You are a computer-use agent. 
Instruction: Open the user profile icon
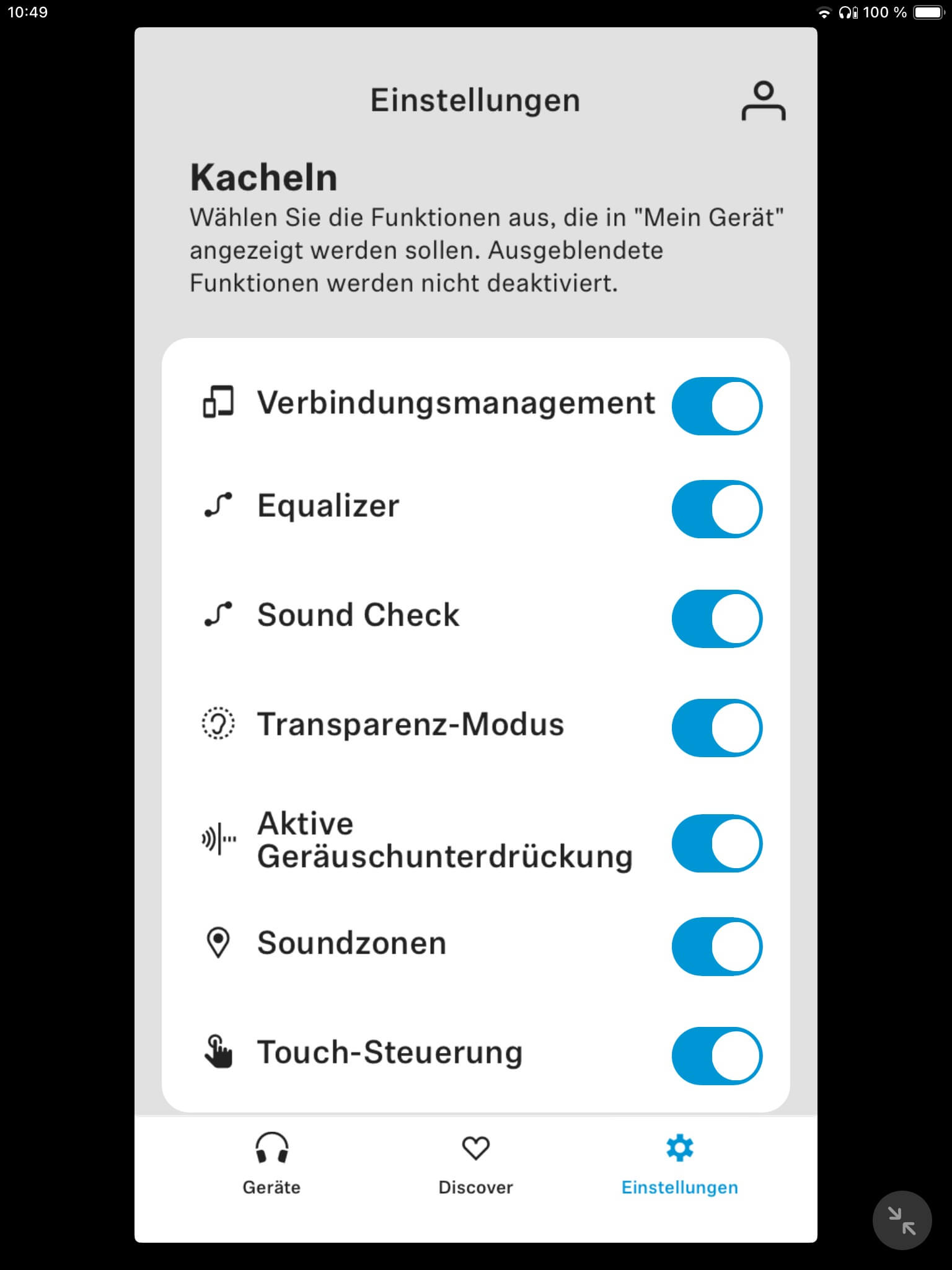(763, 100)
